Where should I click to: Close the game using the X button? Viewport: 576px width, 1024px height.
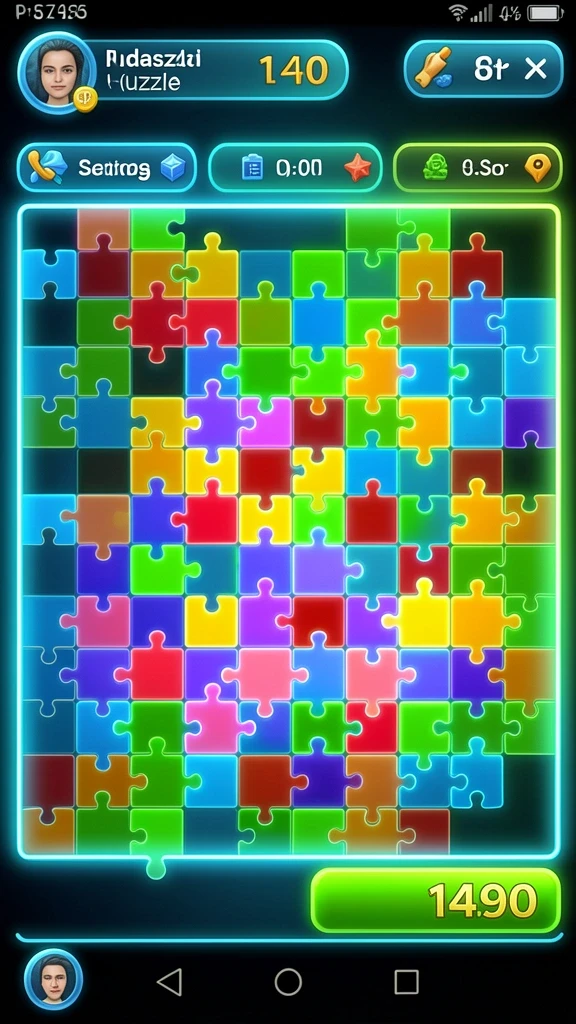pos(536,69)
